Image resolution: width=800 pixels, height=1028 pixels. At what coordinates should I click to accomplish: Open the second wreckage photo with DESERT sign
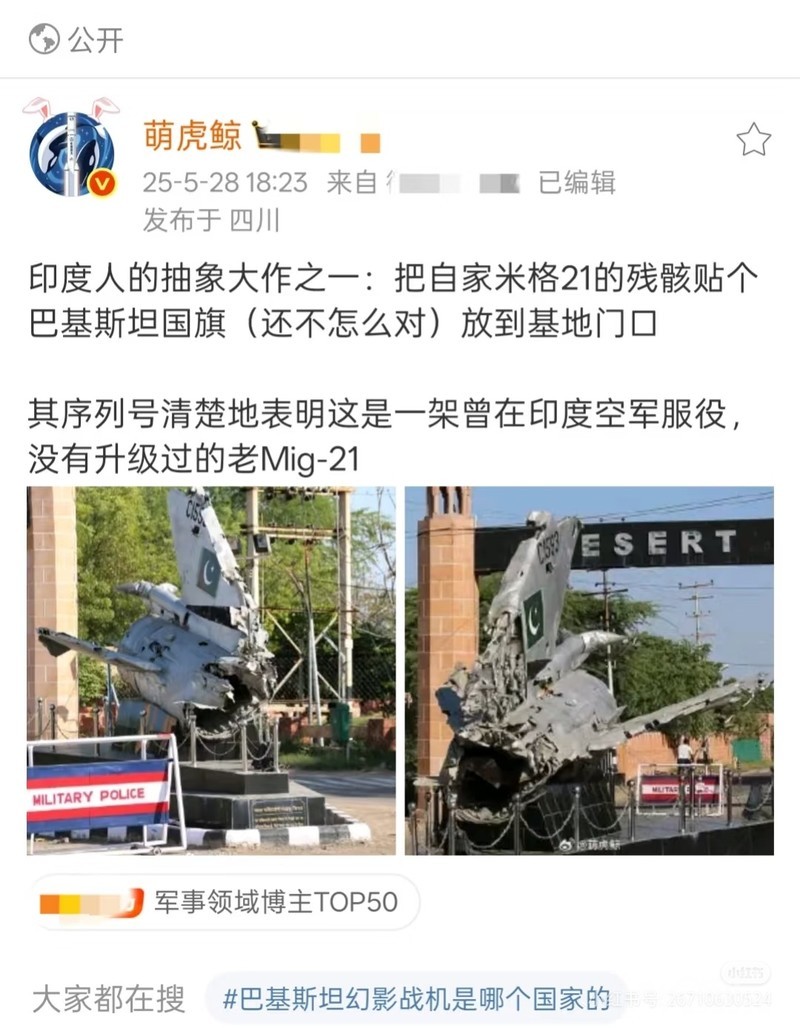(x=589, y=671)
